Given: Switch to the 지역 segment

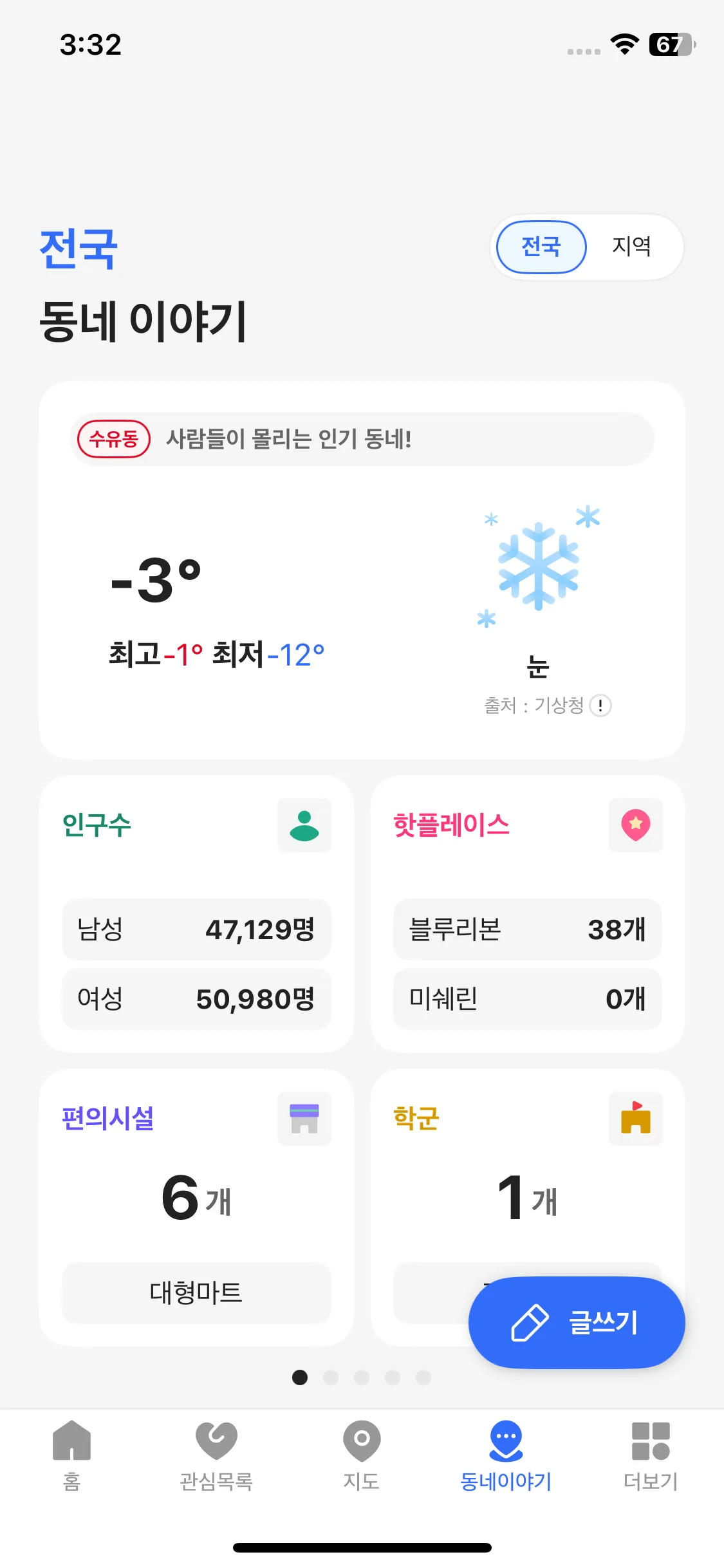Looking at the screenshot, I should pyautogui.click(x=631, y=247).
